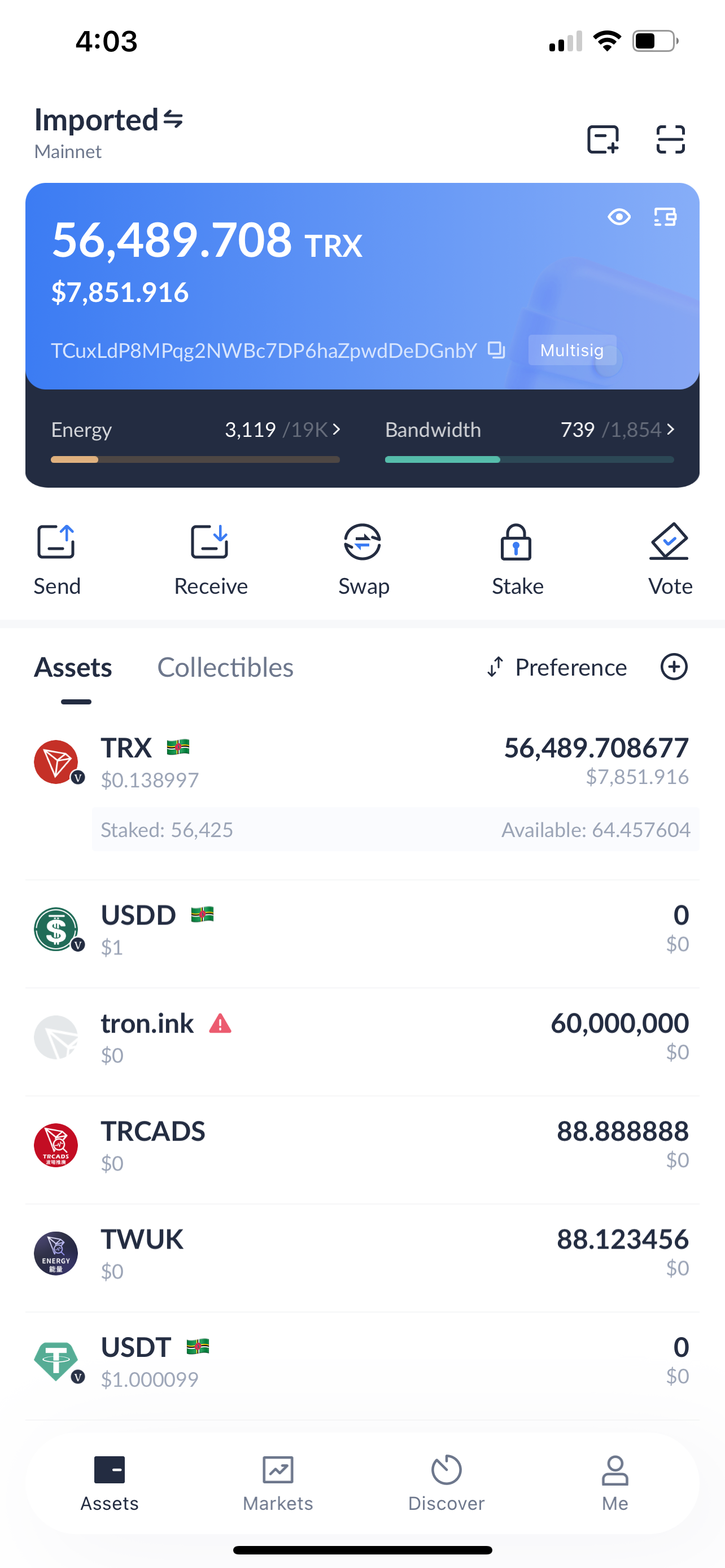This screenshot has height=1568, width=725.
Task: Go to Stake
Action: tap(517, 559)
